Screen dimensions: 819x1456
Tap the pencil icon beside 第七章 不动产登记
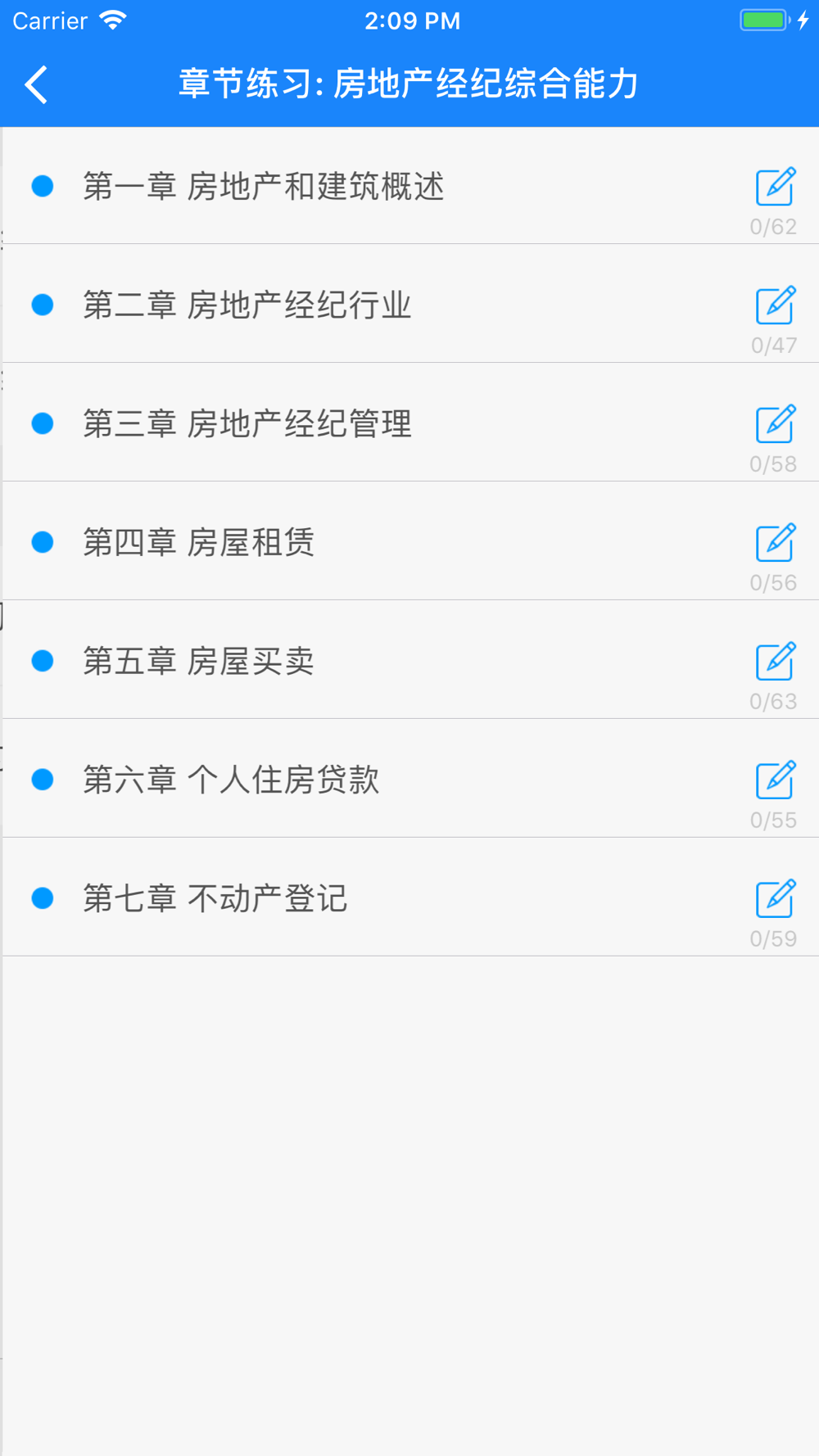(x=776, y=898)
